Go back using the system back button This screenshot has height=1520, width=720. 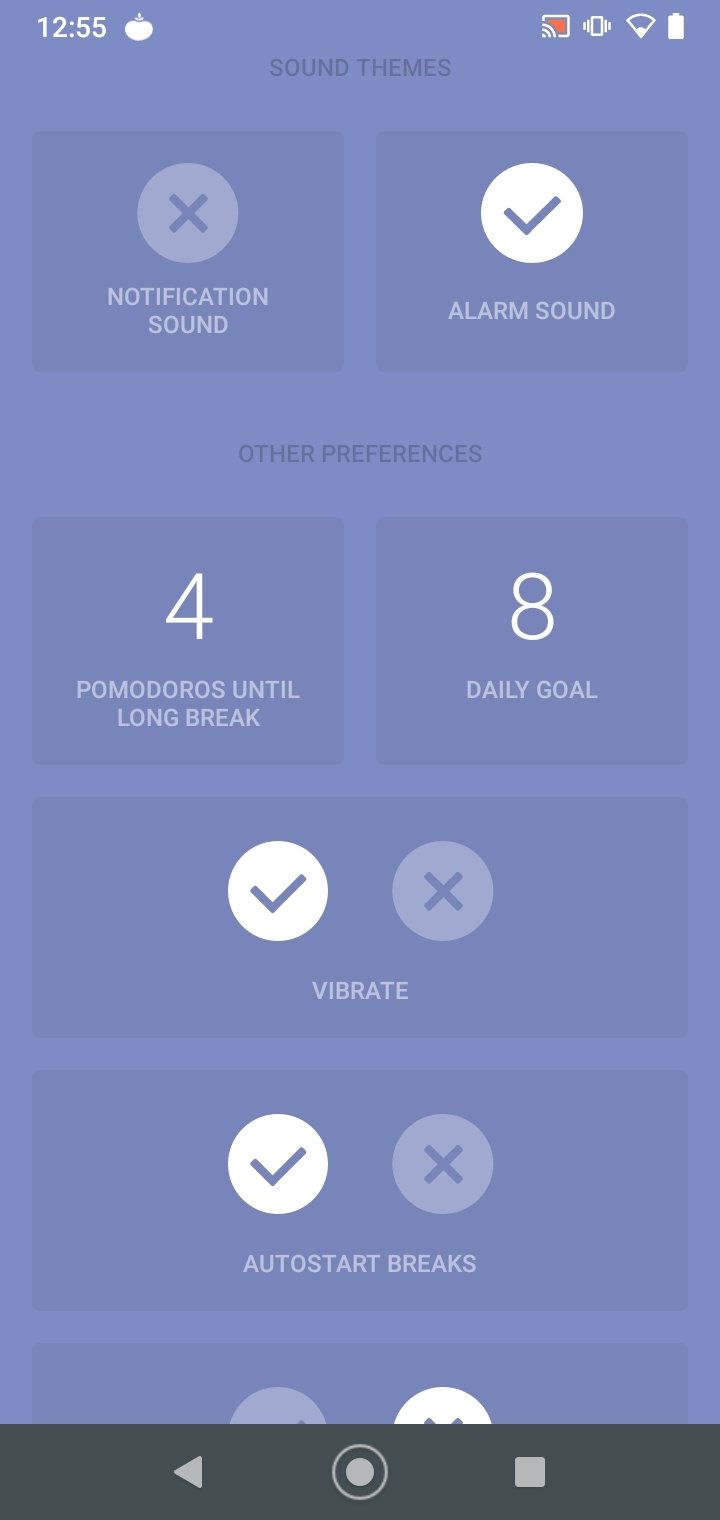coord(189,1472)
